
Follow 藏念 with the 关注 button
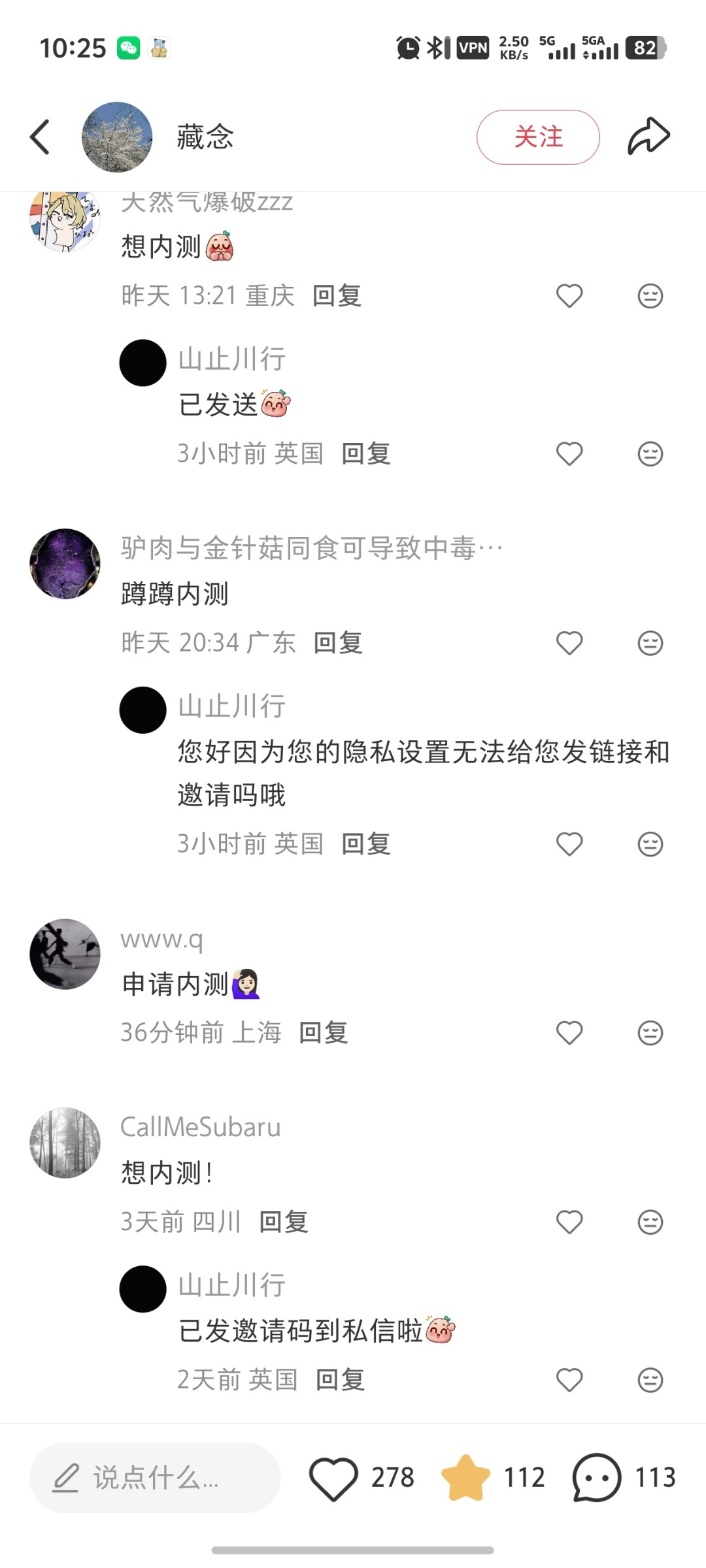point(538,137)
